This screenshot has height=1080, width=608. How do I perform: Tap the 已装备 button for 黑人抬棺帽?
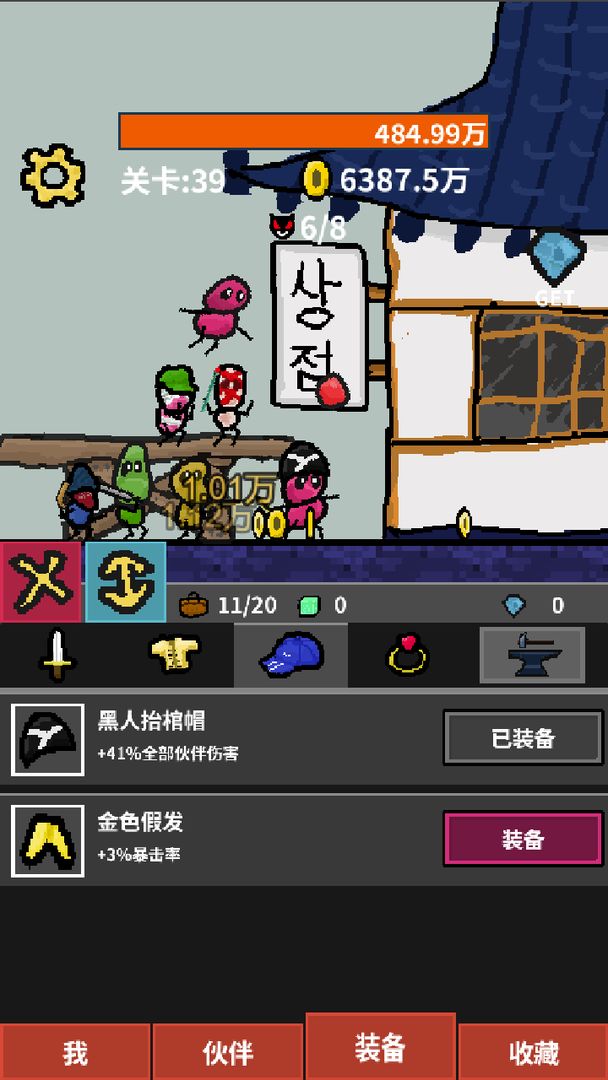pyautogui.click(x=522, y=738)
